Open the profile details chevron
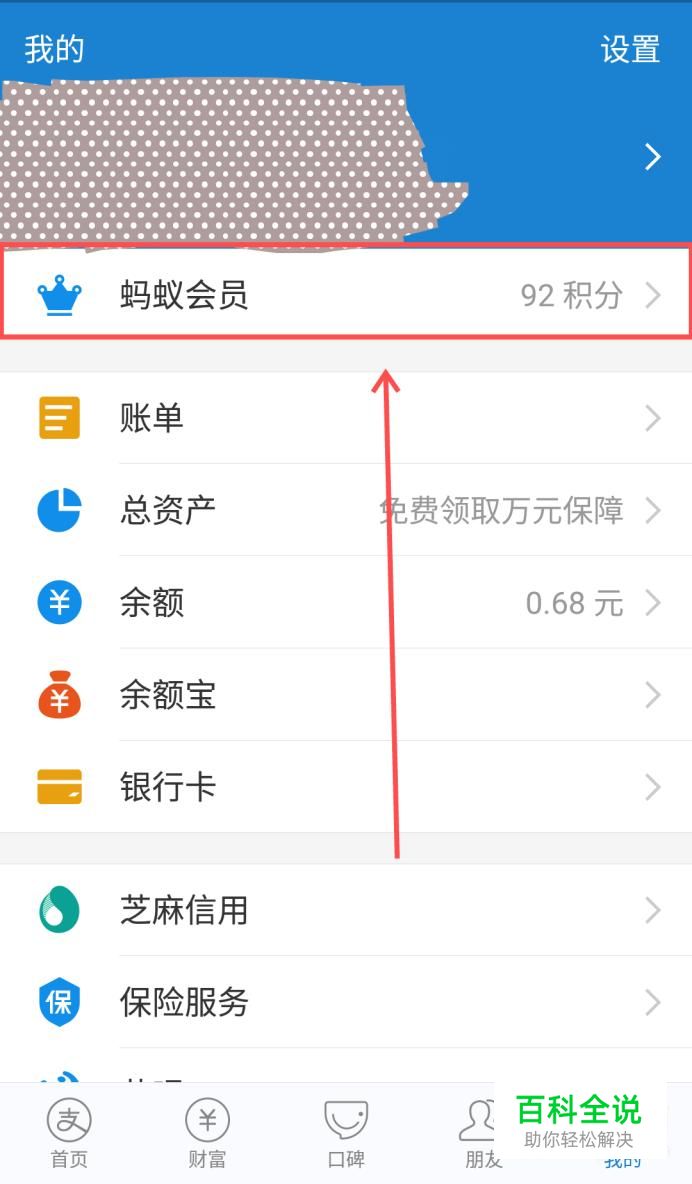The width and height of the screenshot is (692, 1184). tap(653, 157)
